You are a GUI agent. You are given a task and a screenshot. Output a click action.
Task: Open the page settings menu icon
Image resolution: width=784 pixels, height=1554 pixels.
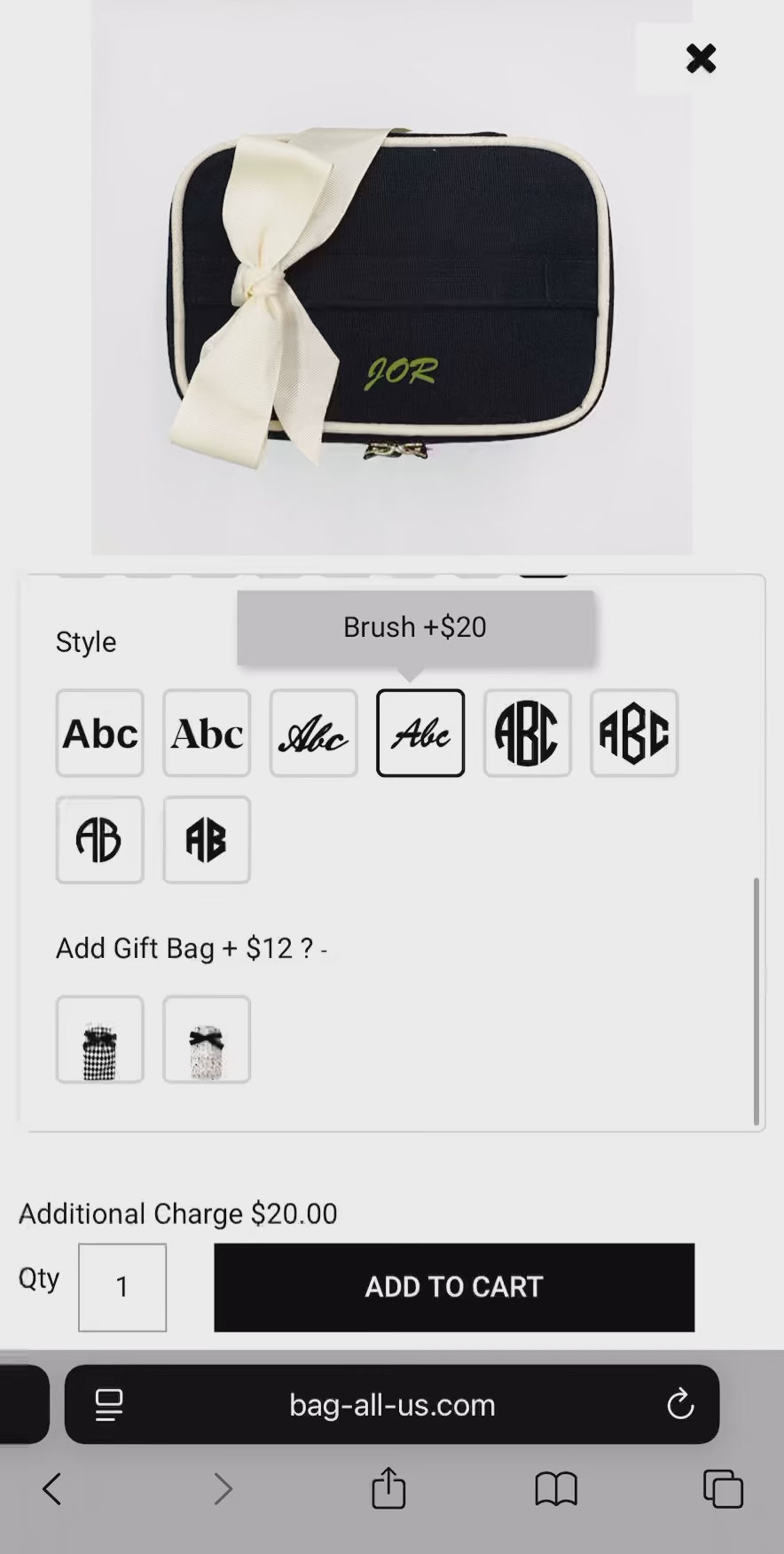click(x=109, y=1404)
